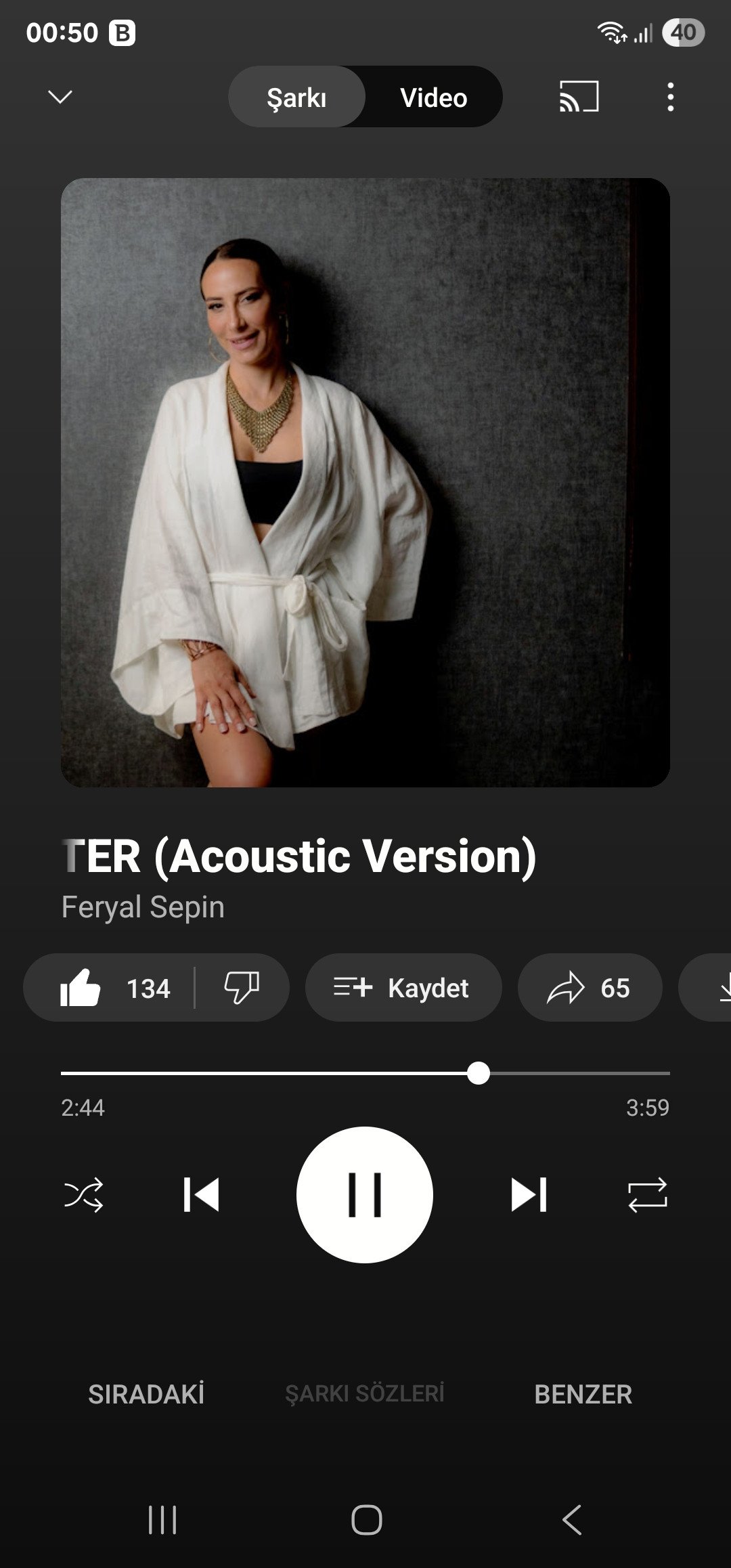This screenshot has height=1568, width=731.
Task: Skip to the next track
Action: pyautogui.click(x=529, y=1195)
